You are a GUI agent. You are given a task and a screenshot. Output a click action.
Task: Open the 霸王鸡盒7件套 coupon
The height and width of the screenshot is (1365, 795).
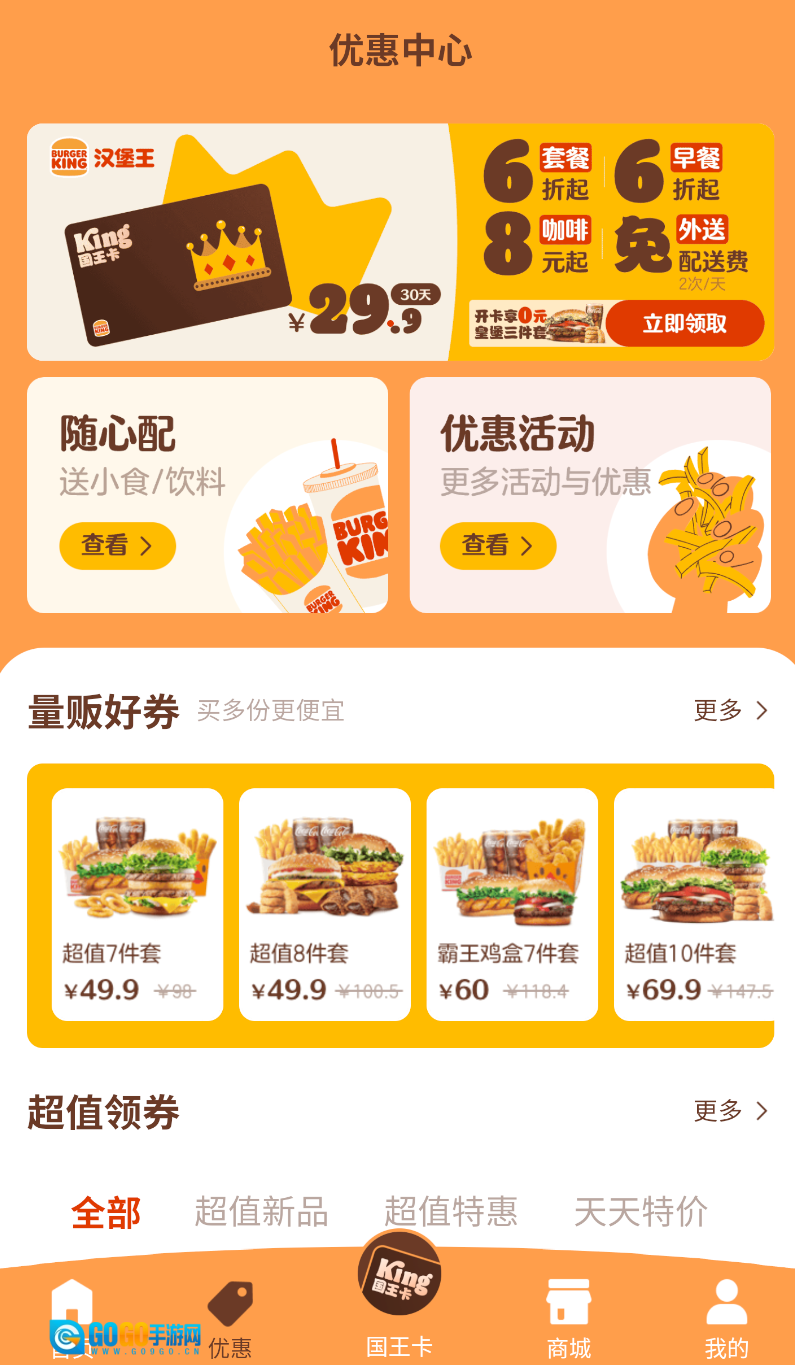(x=512, y=904)
